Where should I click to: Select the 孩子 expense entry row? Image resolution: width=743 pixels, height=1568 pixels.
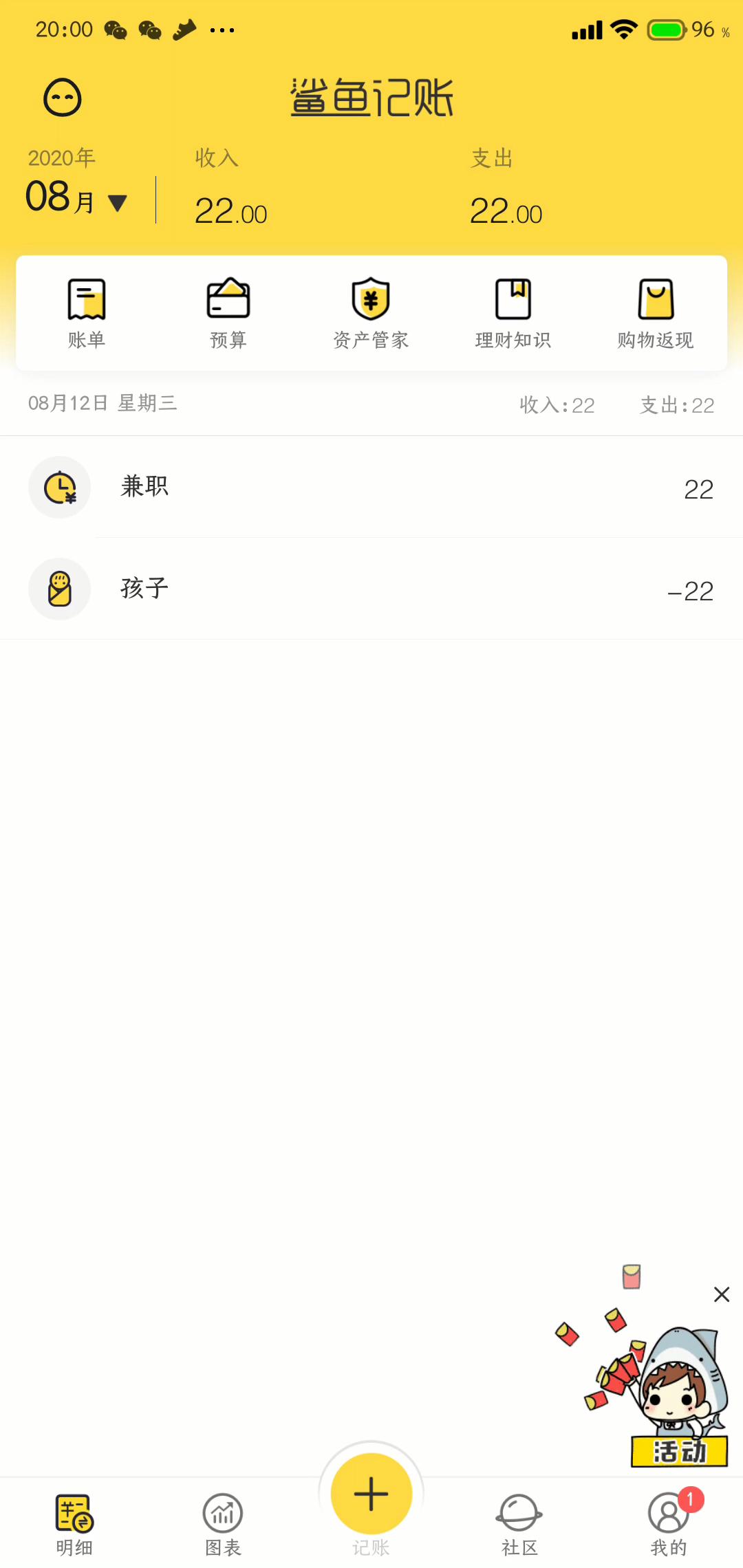coord(371,589)
